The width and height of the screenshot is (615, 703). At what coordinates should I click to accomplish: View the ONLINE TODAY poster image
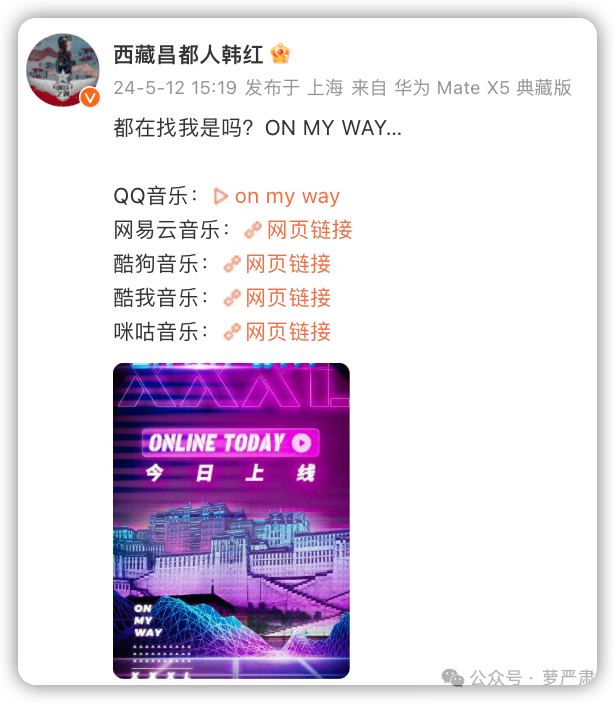tap(231, 520)
